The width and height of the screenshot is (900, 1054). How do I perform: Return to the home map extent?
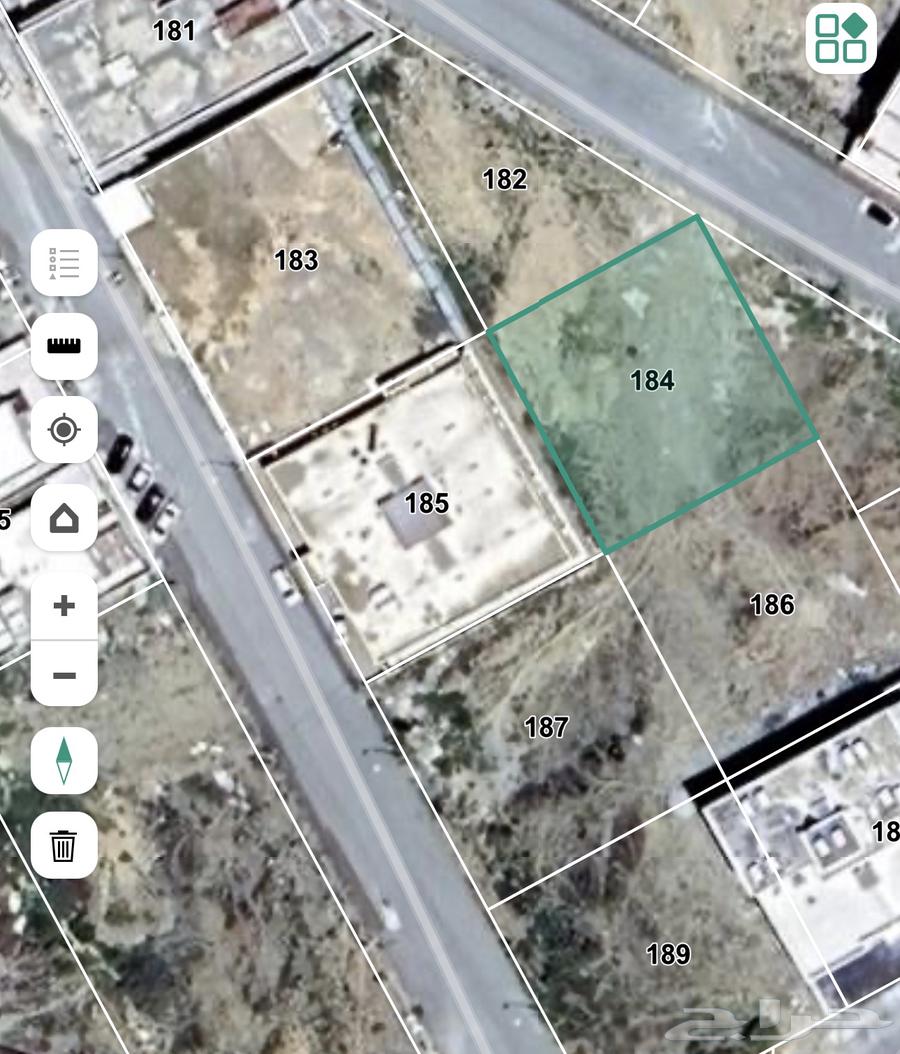64,518
